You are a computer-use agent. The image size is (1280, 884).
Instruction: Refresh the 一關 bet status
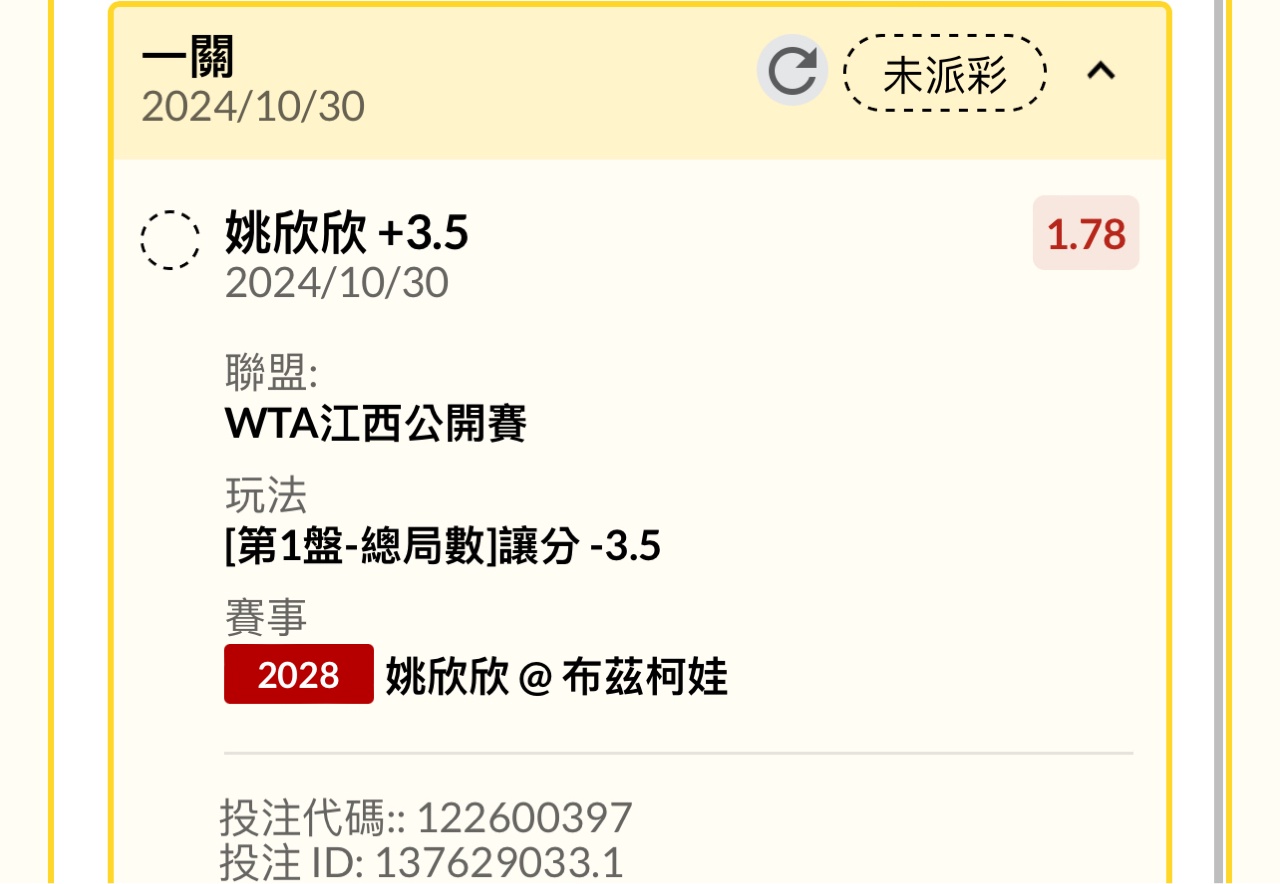pos(792,71)
